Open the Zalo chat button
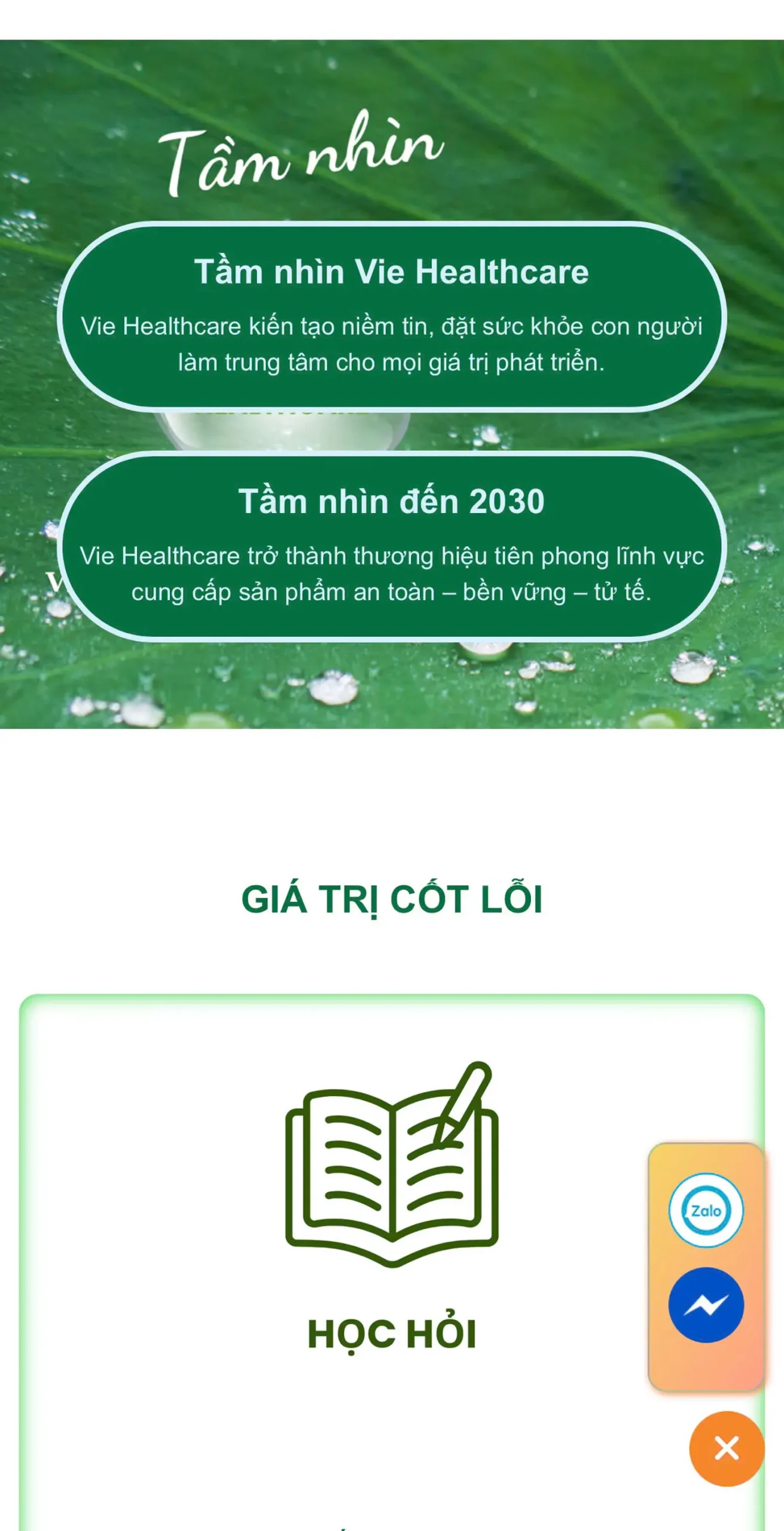 pos(706,1210)
